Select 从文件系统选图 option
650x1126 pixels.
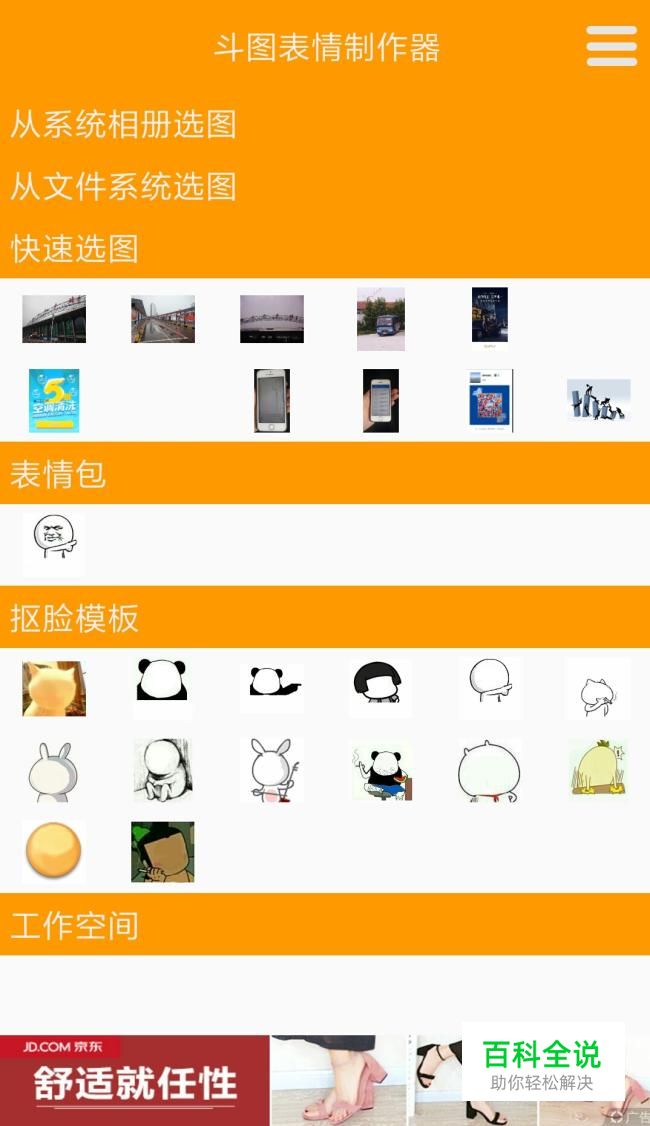click(123, 187)
